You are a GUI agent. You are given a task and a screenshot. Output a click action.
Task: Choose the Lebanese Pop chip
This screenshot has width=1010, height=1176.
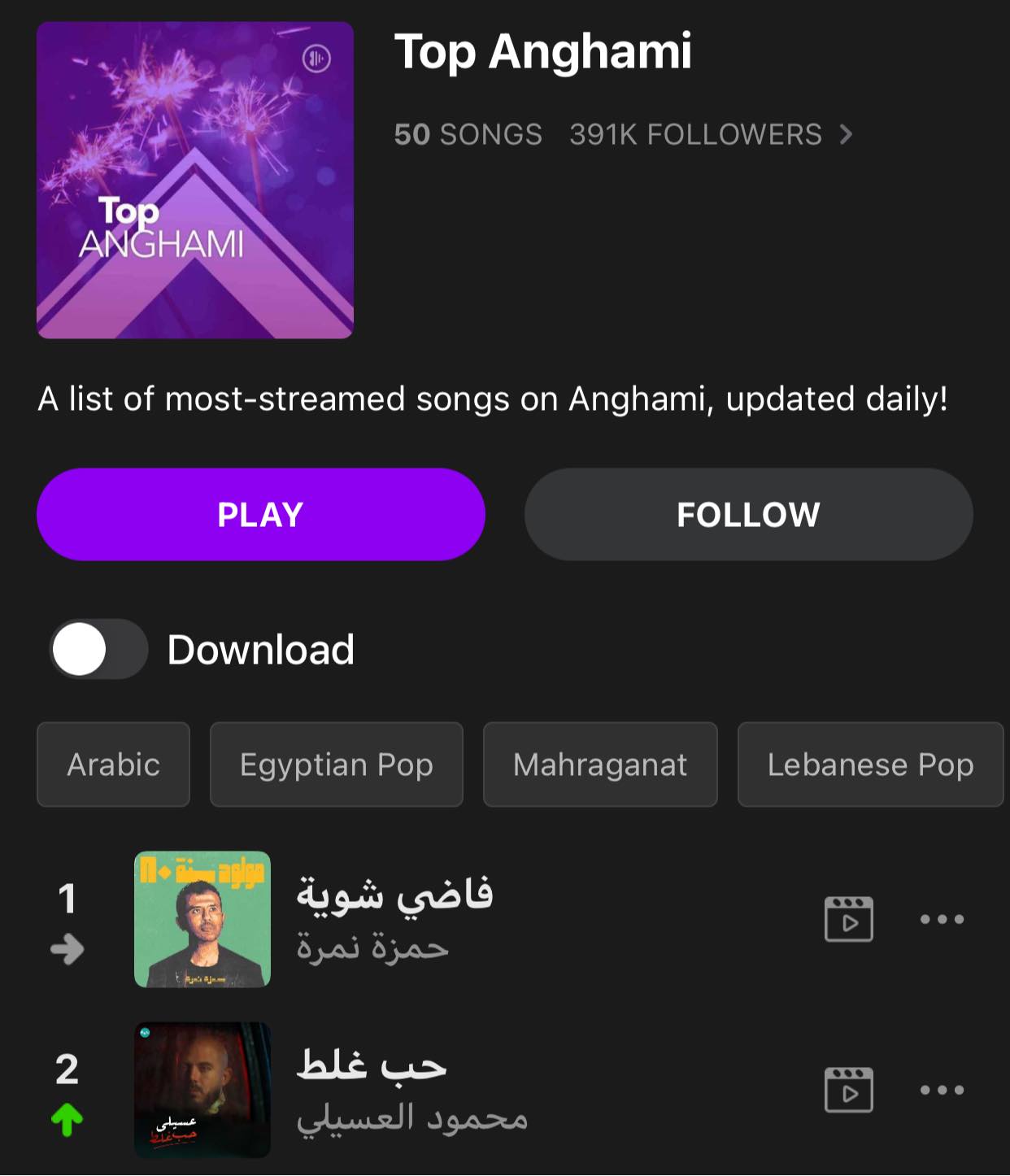pyautogui.click(x=870, y=764)
